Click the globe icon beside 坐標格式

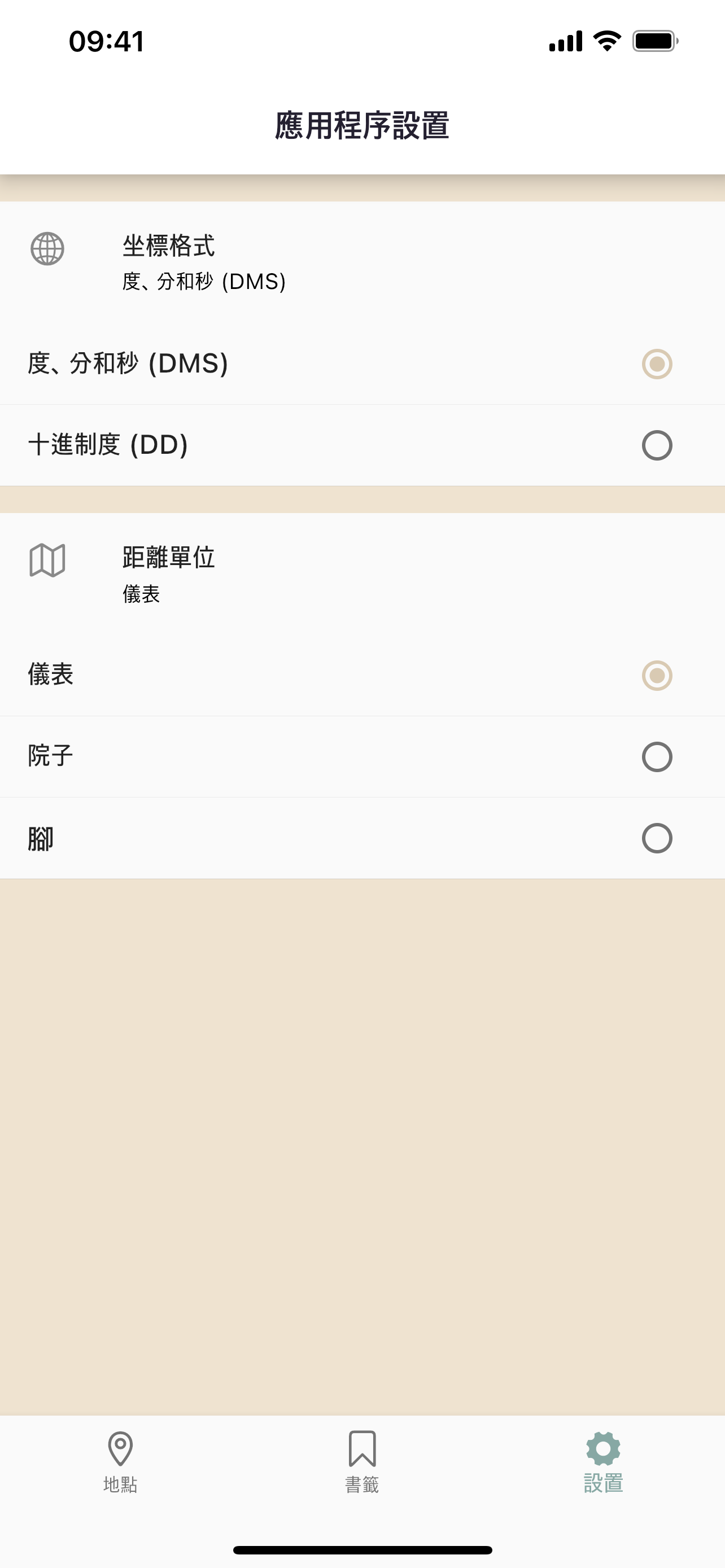49,248
